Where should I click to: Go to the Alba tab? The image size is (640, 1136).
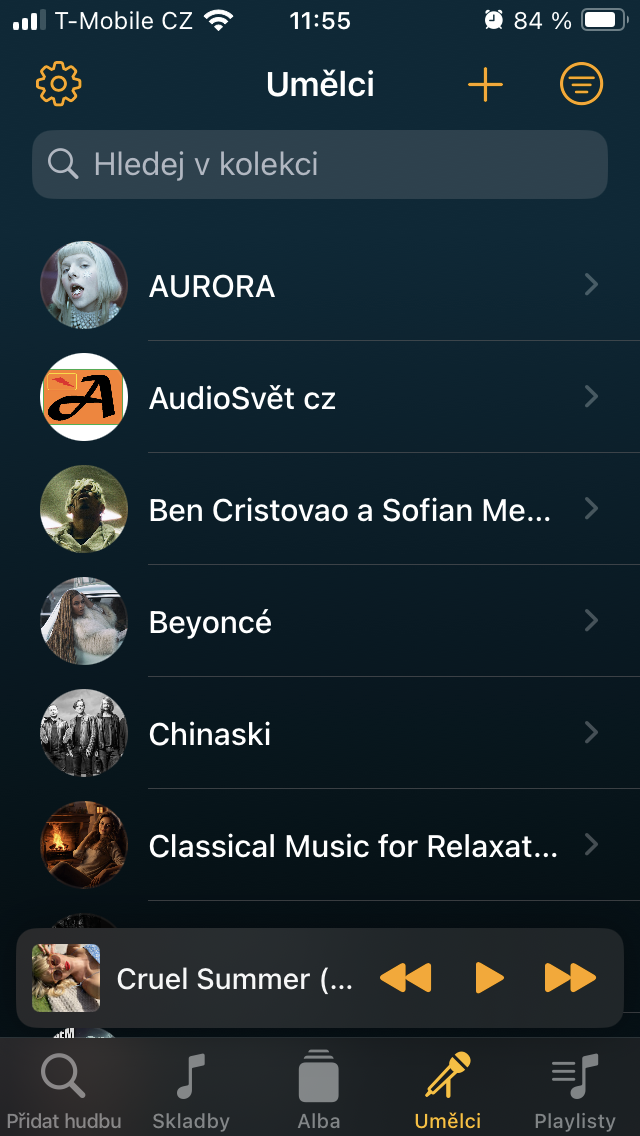(319, 1090)
